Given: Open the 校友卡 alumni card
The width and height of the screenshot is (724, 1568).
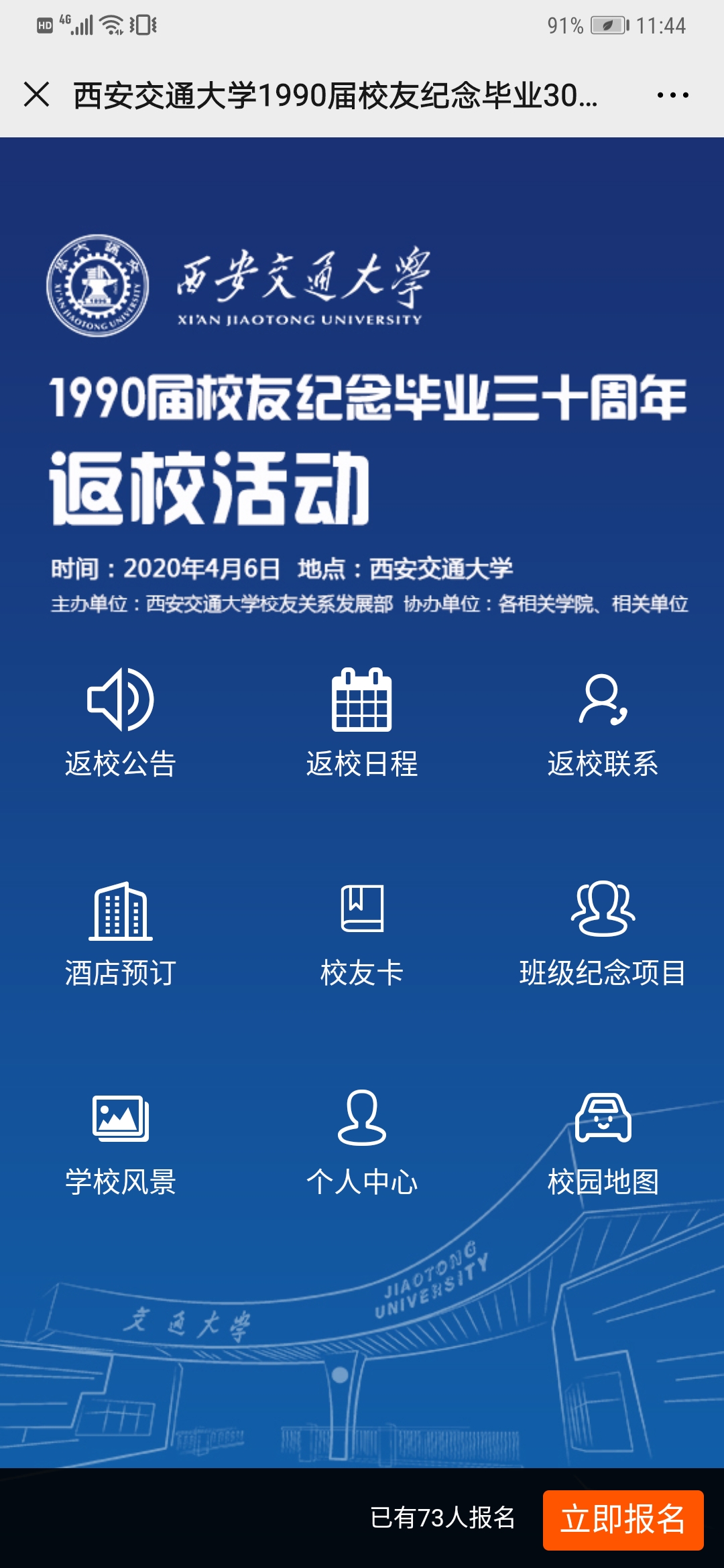Looking at the screenshot, I should [x=362, y=933].
